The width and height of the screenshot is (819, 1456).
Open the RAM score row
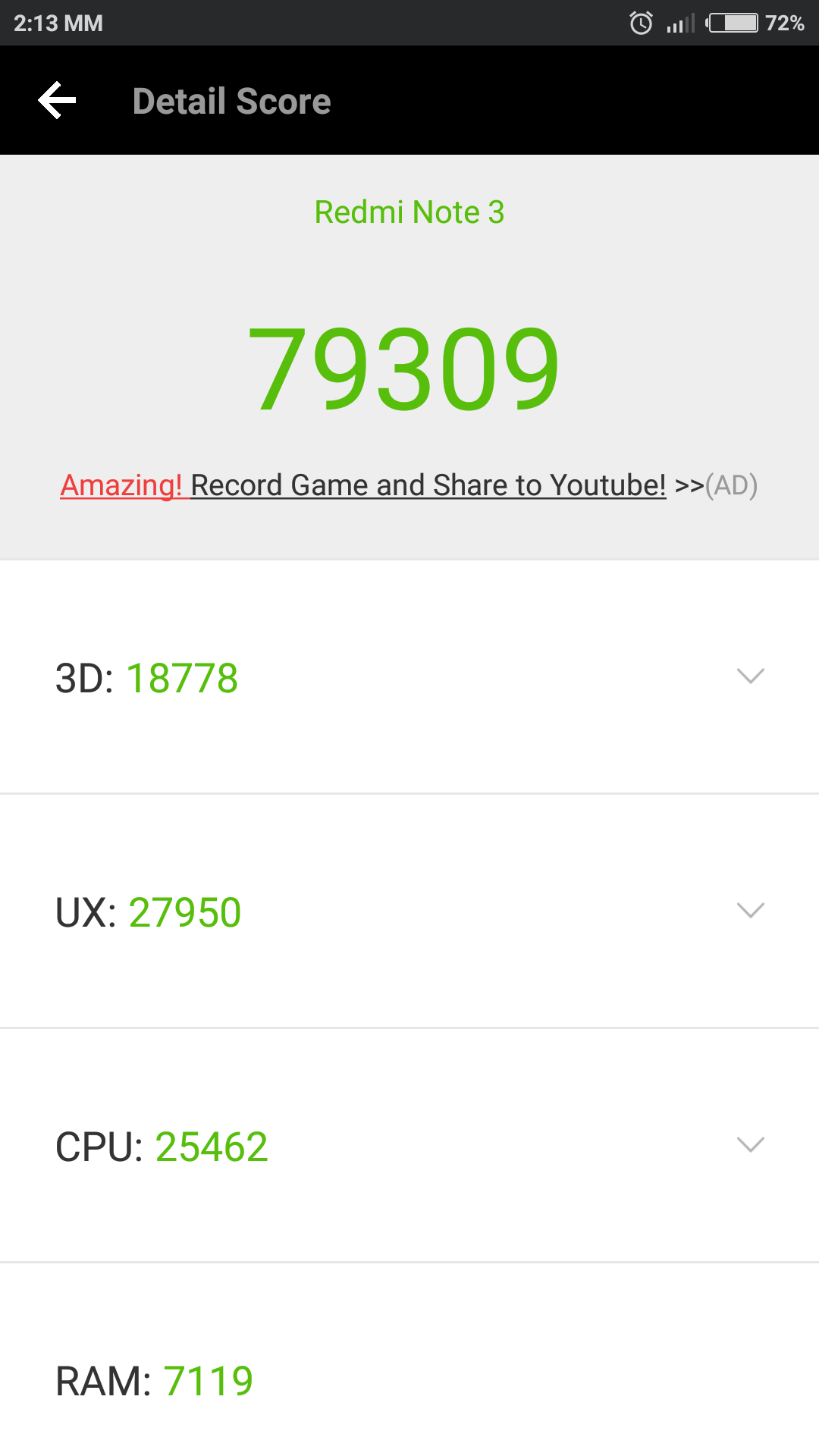click(x=409, y=1360)
